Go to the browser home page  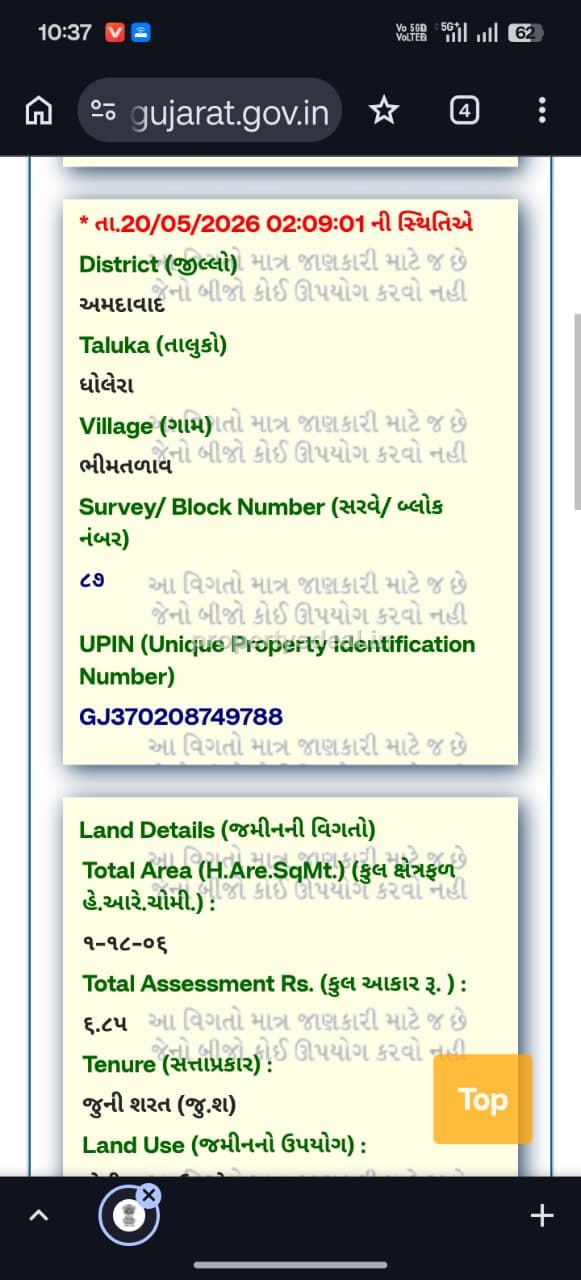(38, 111)
